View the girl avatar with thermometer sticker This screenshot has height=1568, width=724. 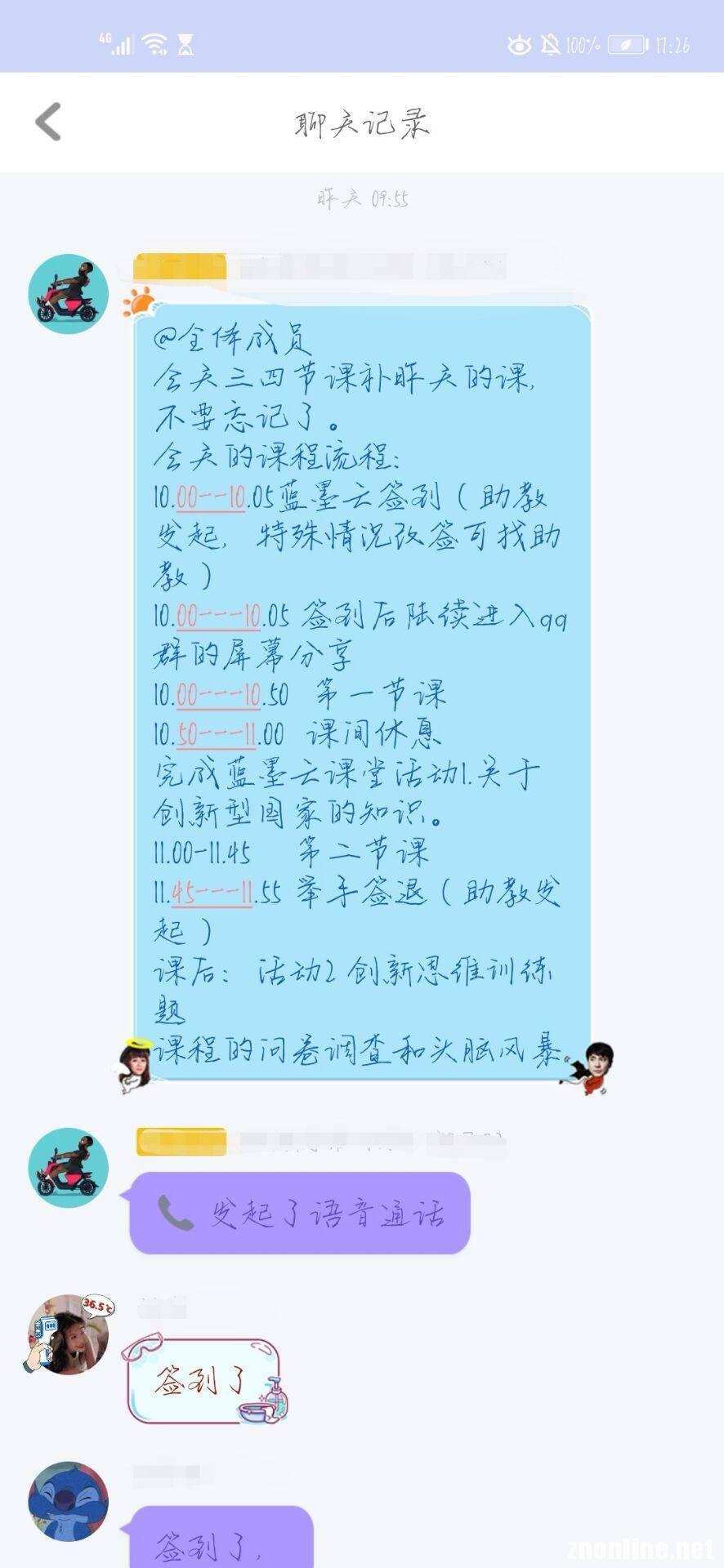pyautogui.click(x=68, y=1334)
